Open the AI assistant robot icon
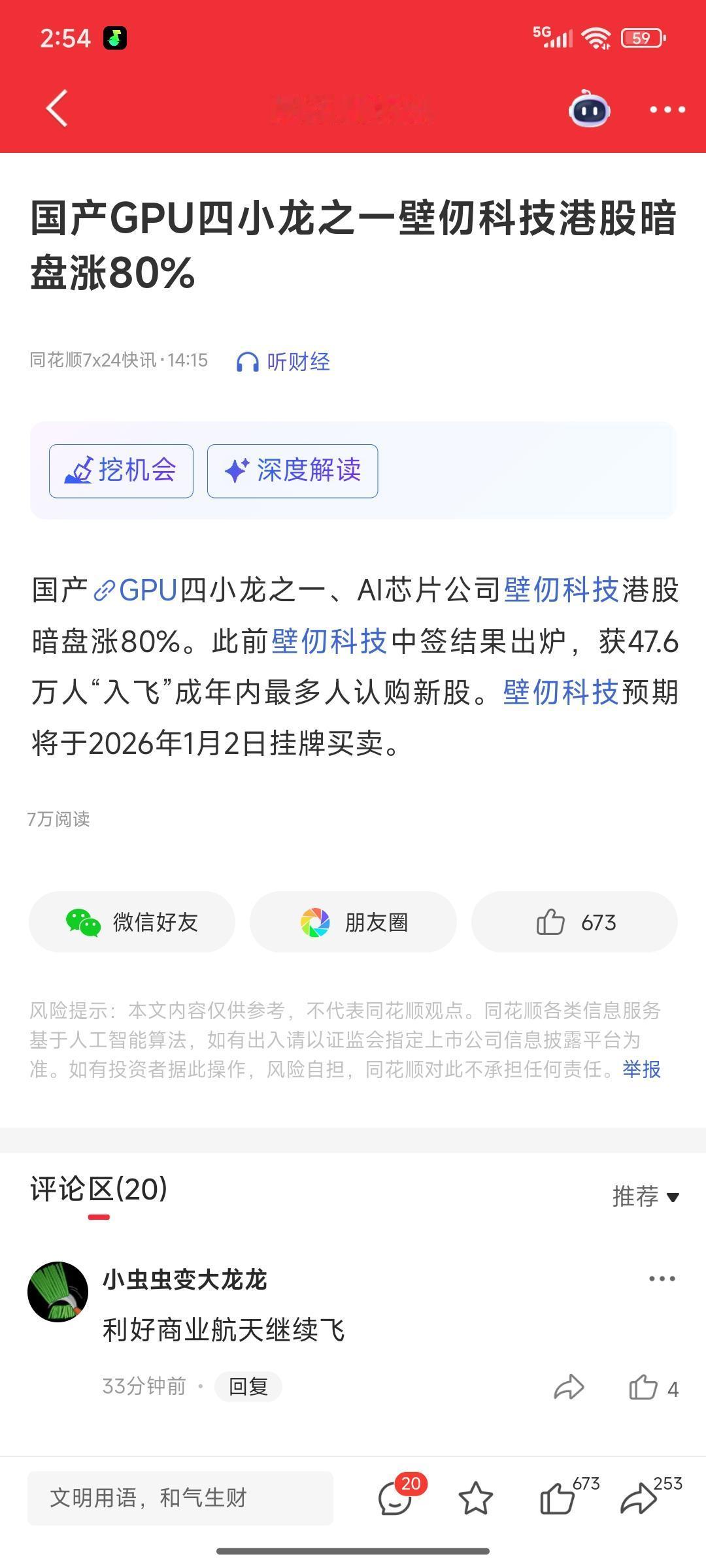 click(588, 110)
